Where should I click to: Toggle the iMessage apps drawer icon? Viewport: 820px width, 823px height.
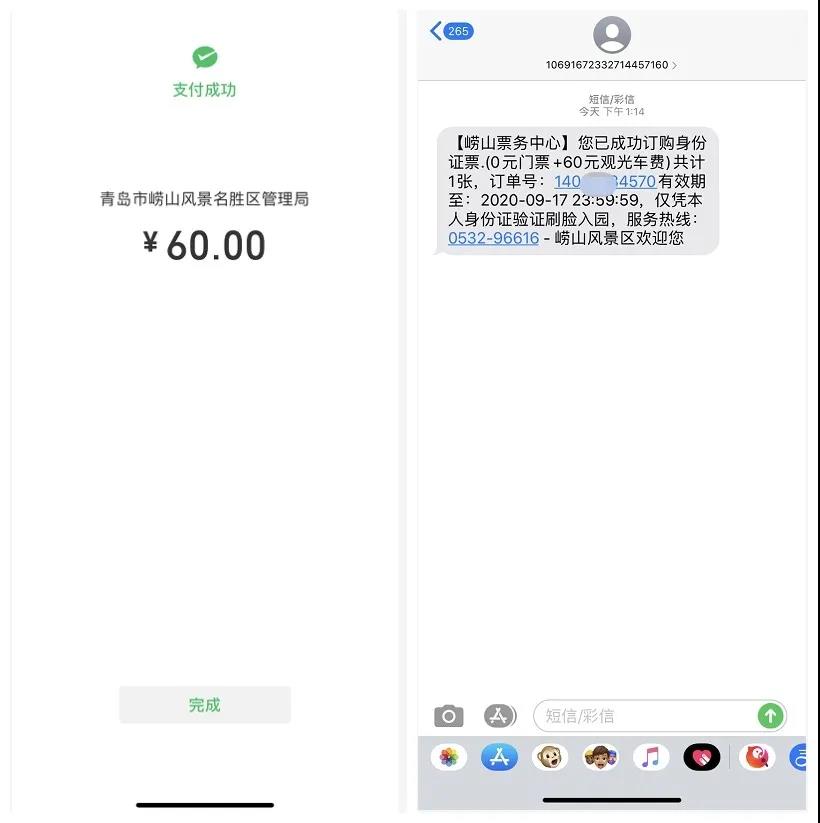499,716
